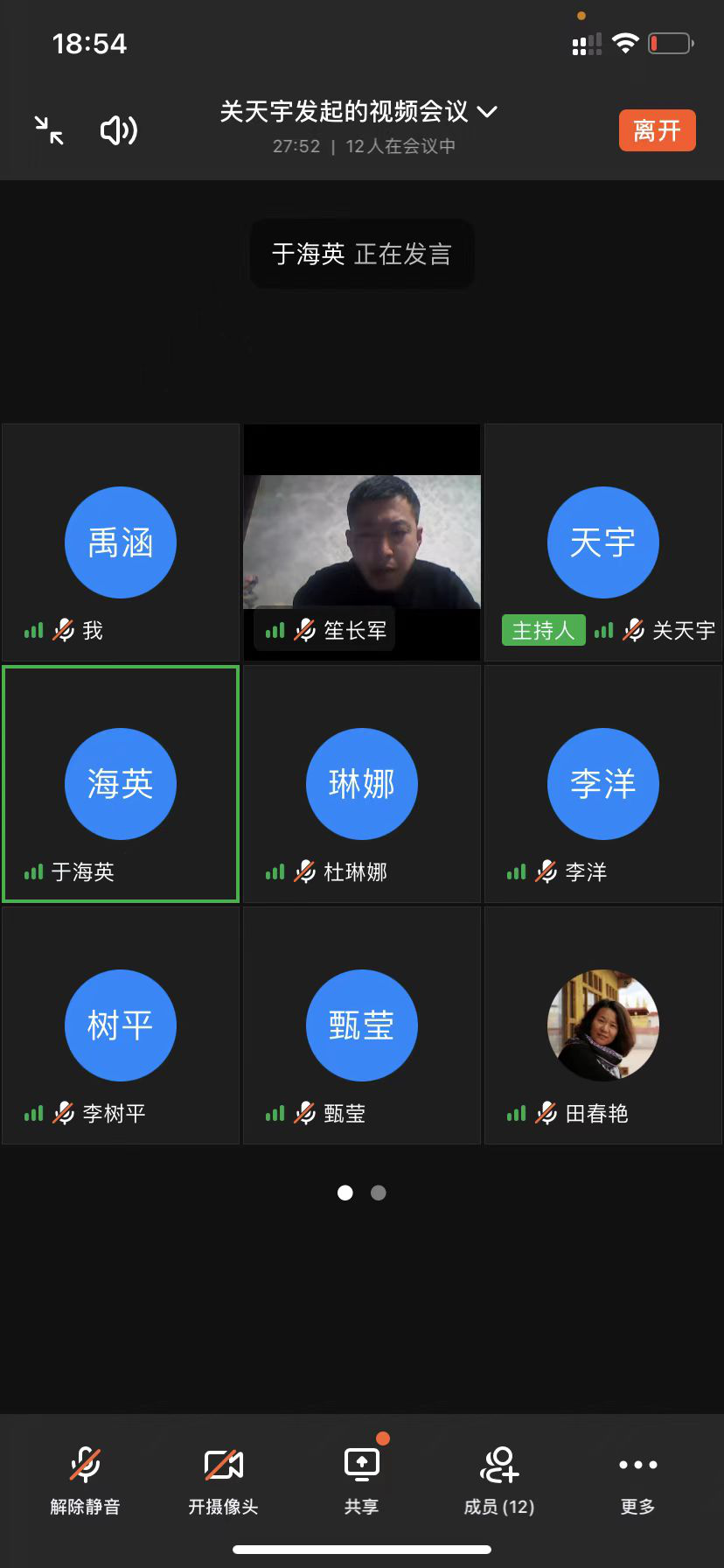Minimize the meeting window

[x=49, y=130]
